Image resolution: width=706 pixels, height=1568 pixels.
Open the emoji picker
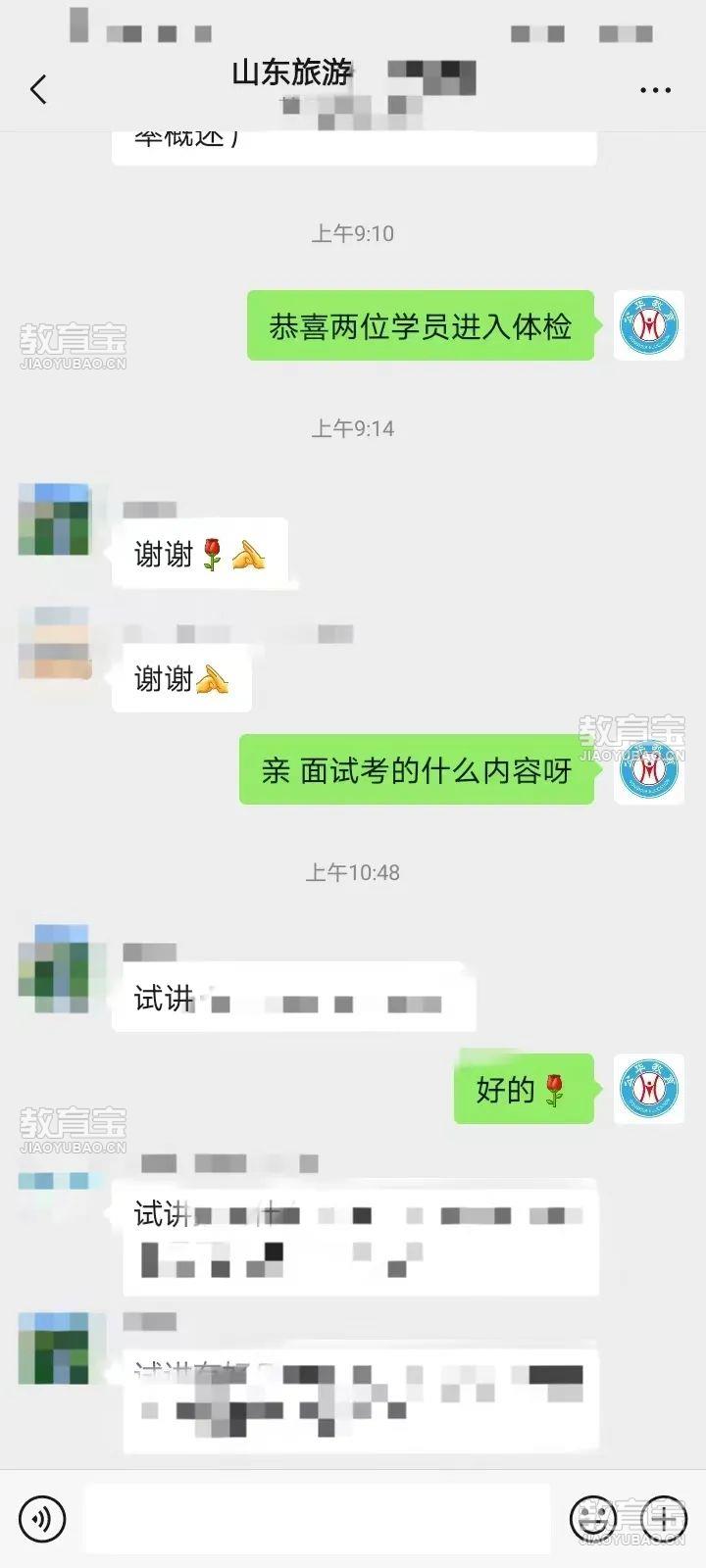click(593, 1519)
